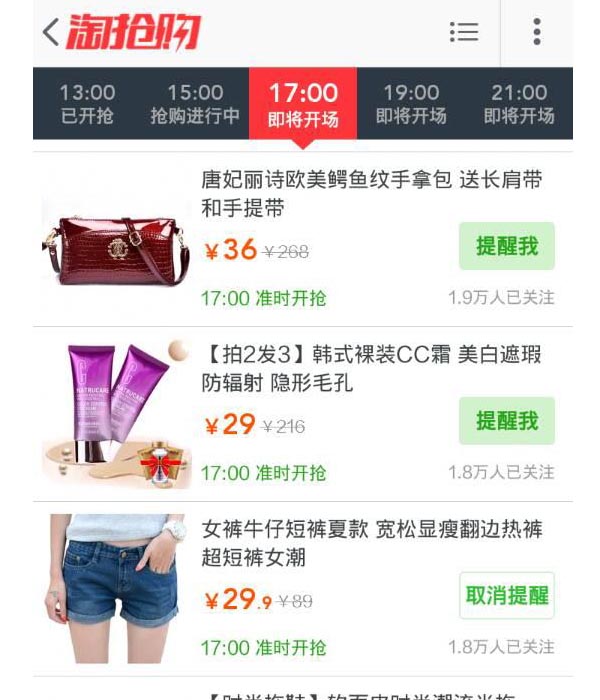Tap 取消提醒 for the 牛仔短裤
The width and height of the screenshot is (600, 700).
point(506,596)
